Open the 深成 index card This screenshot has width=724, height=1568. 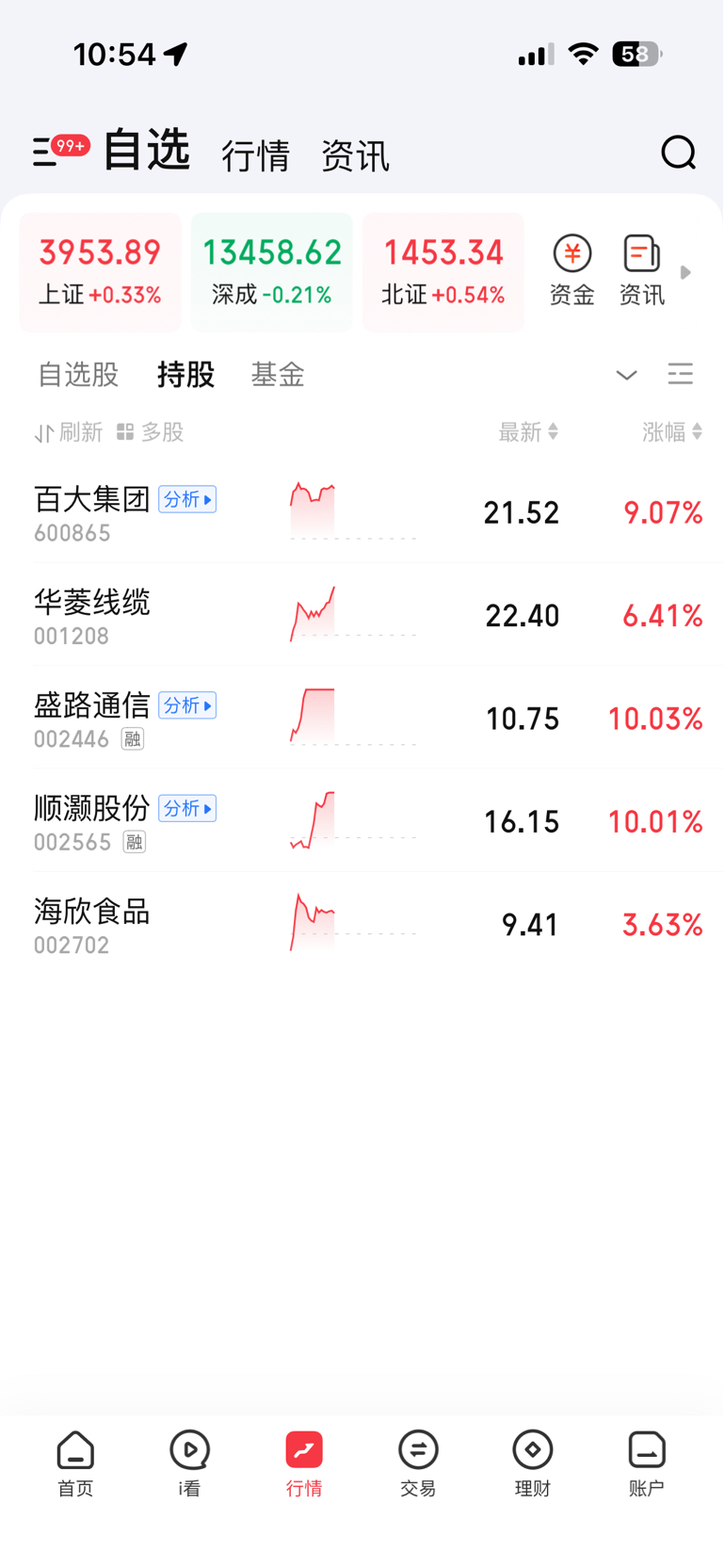(x=271, y=272)
